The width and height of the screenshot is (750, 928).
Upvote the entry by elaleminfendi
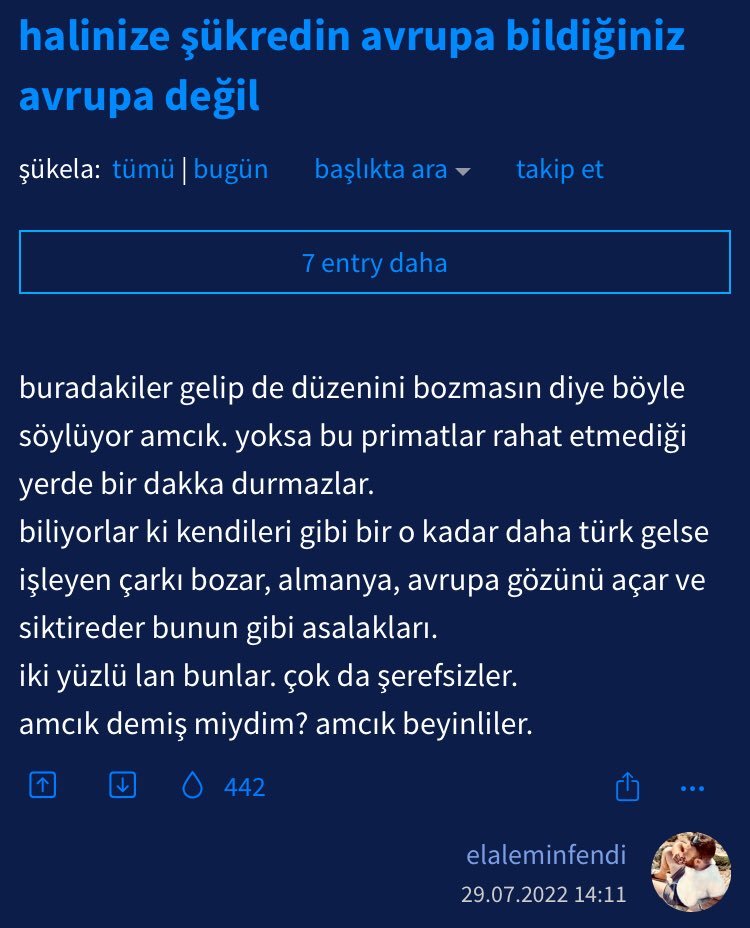click(42, 786)
